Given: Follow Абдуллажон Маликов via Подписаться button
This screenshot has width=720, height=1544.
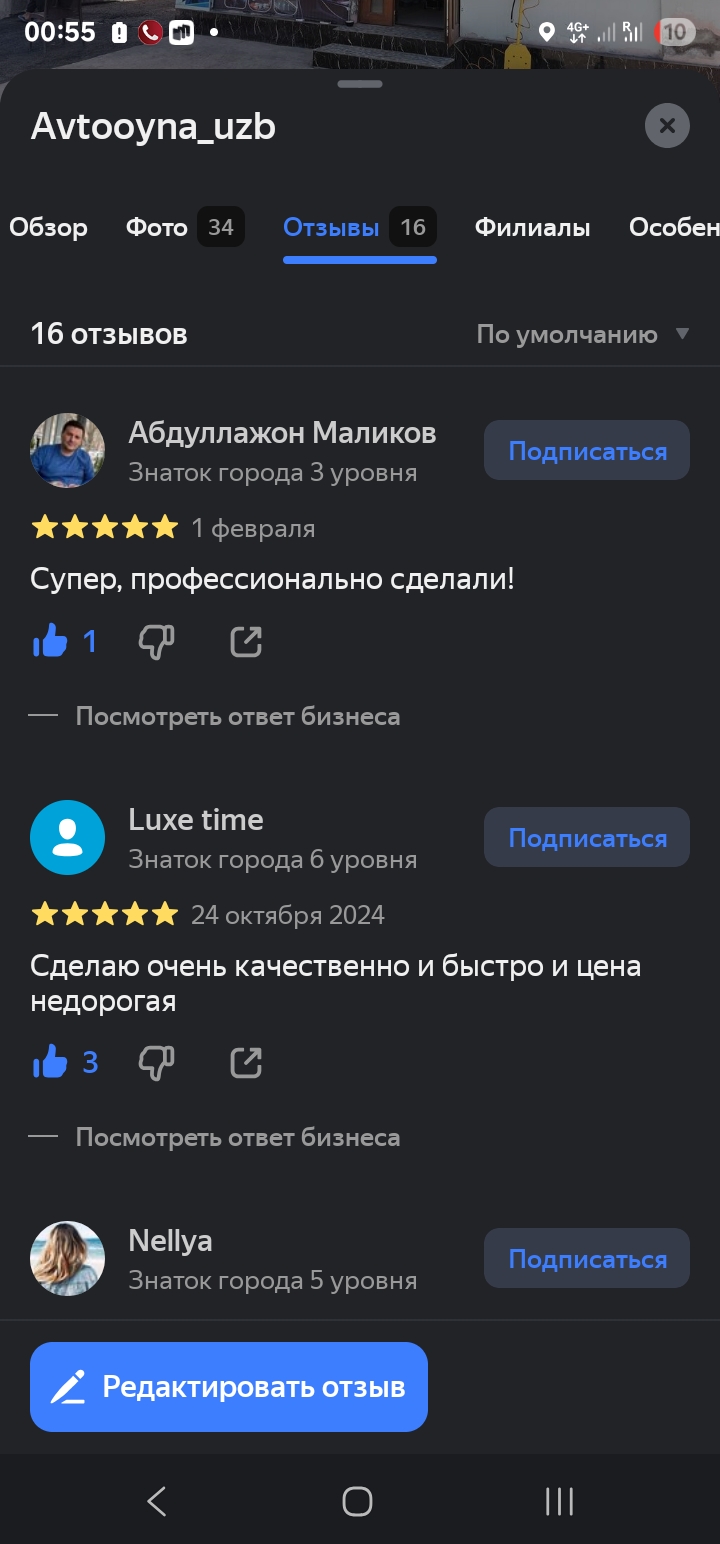Looking at the screenshot, I should pyautogui.click(x=586, y=450).
